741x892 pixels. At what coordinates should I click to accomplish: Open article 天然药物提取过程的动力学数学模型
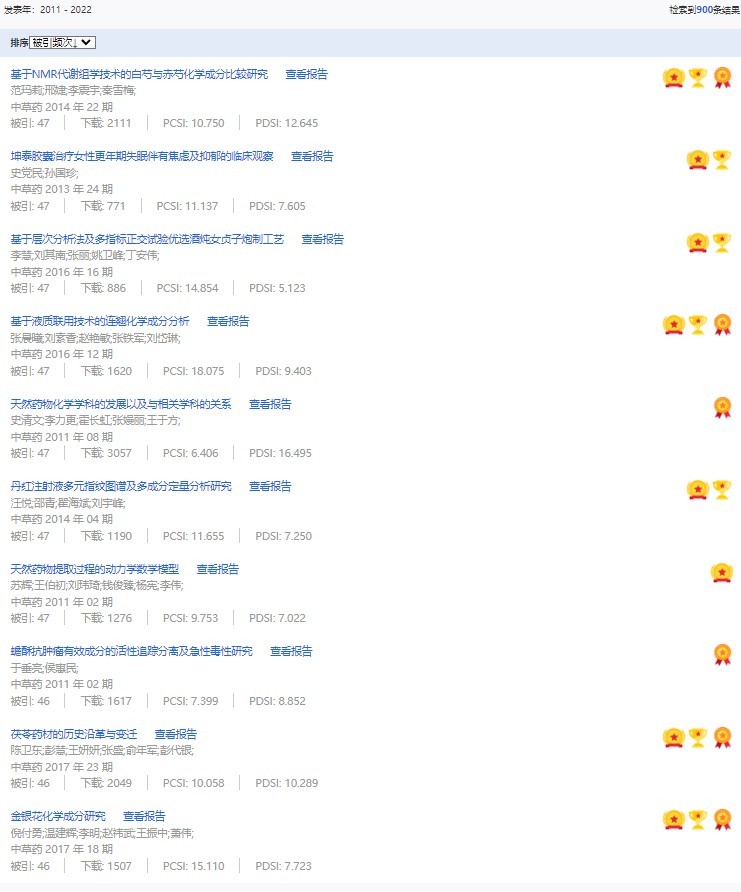94,569
